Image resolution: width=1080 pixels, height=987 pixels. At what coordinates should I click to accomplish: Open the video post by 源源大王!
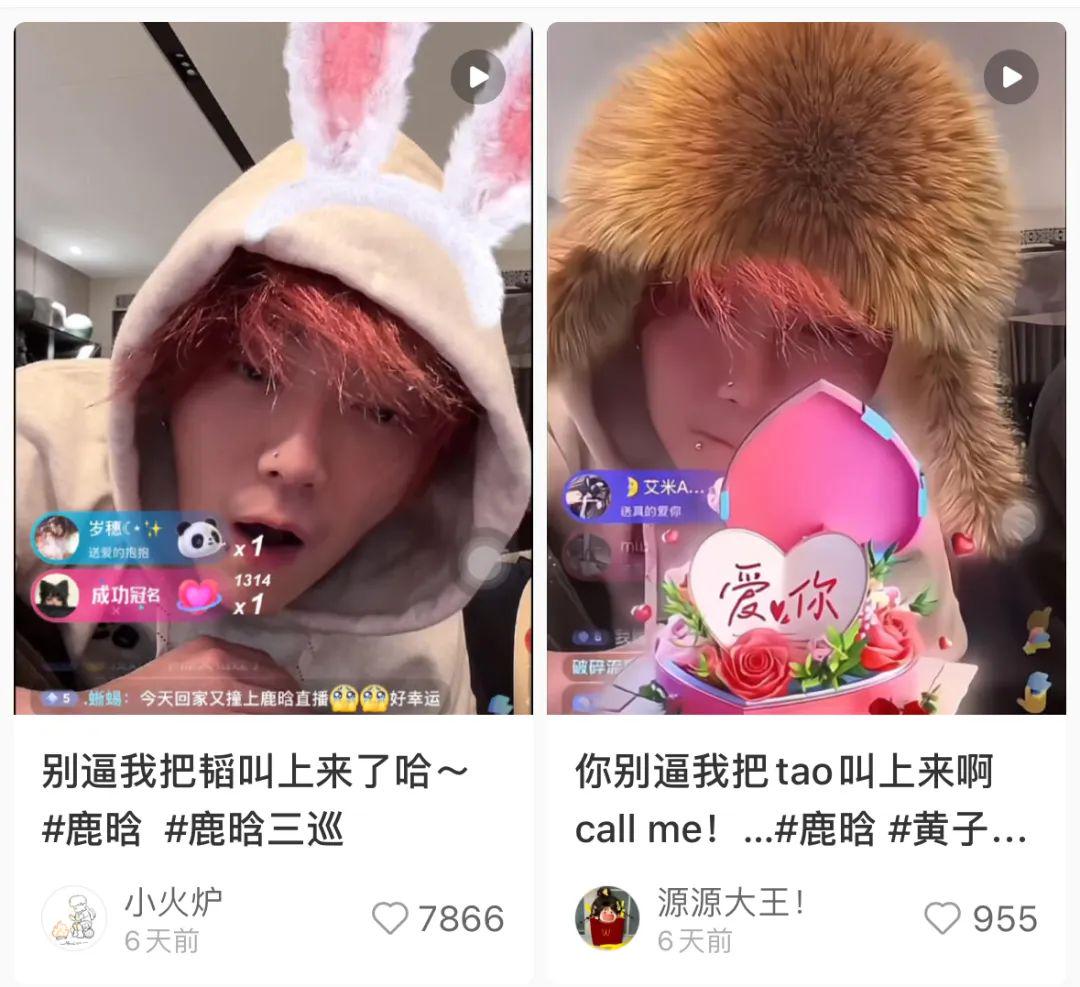806,368
